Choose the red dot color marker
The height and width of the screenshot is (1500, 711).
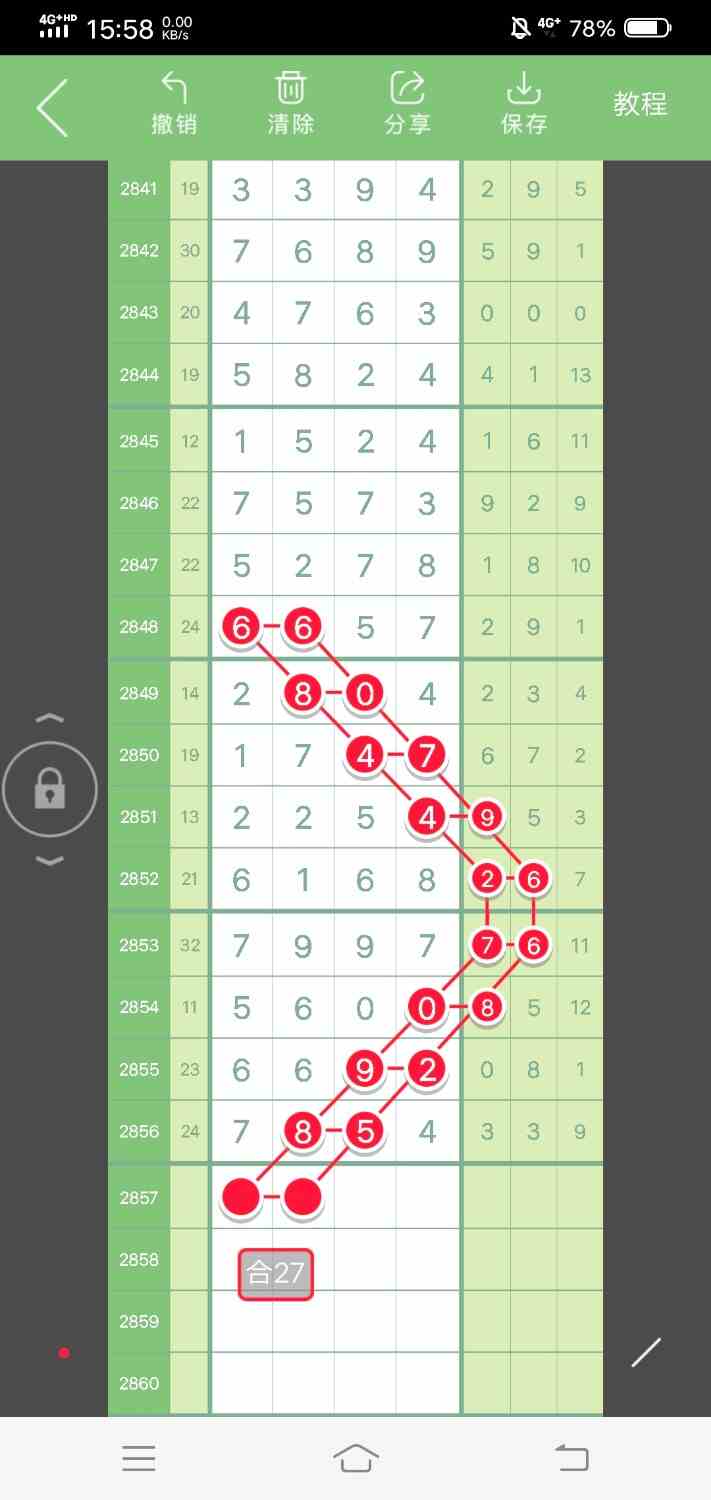64,1353
